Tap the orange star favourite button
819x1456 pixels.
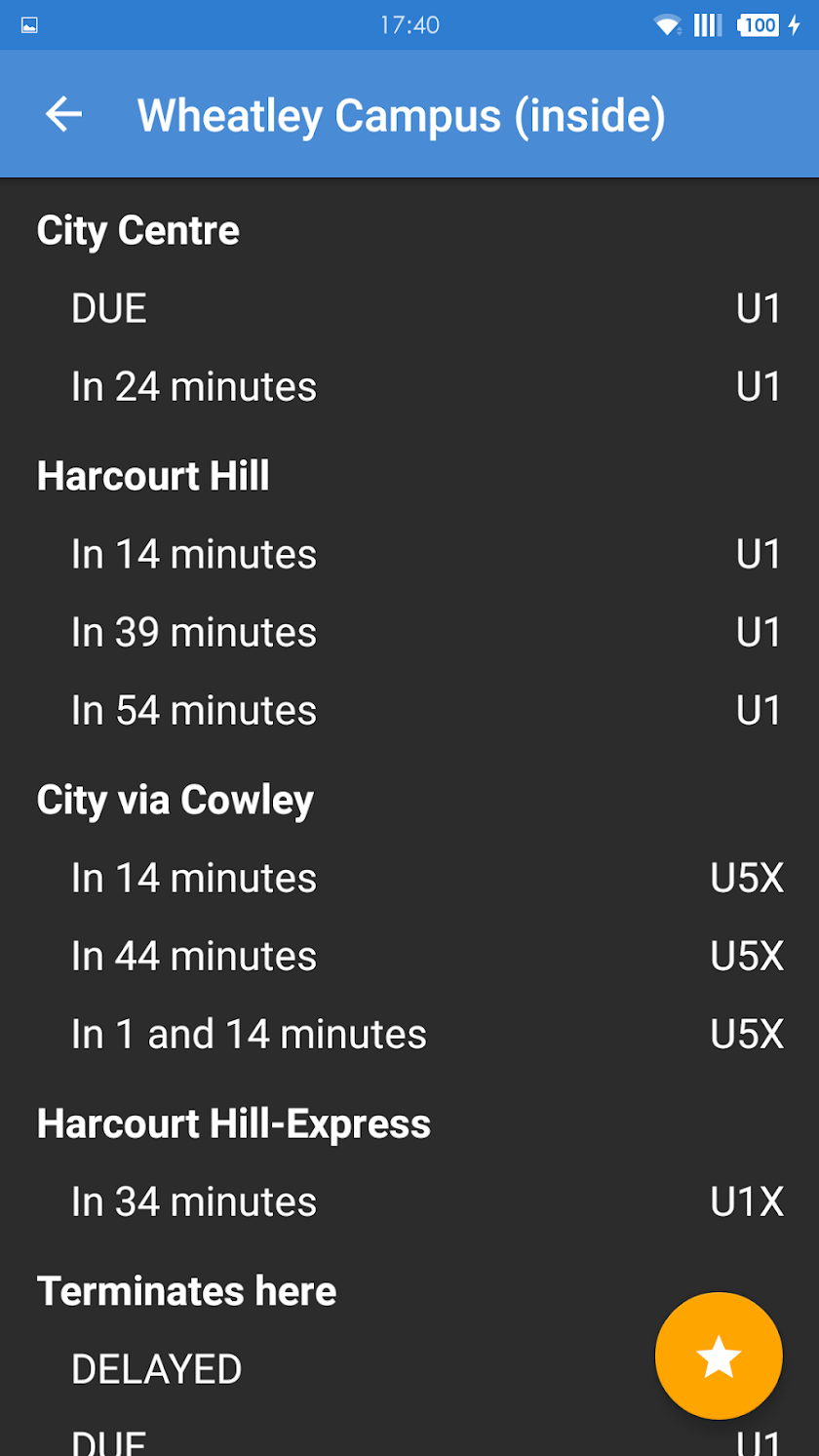click(x=719, y=1356)
